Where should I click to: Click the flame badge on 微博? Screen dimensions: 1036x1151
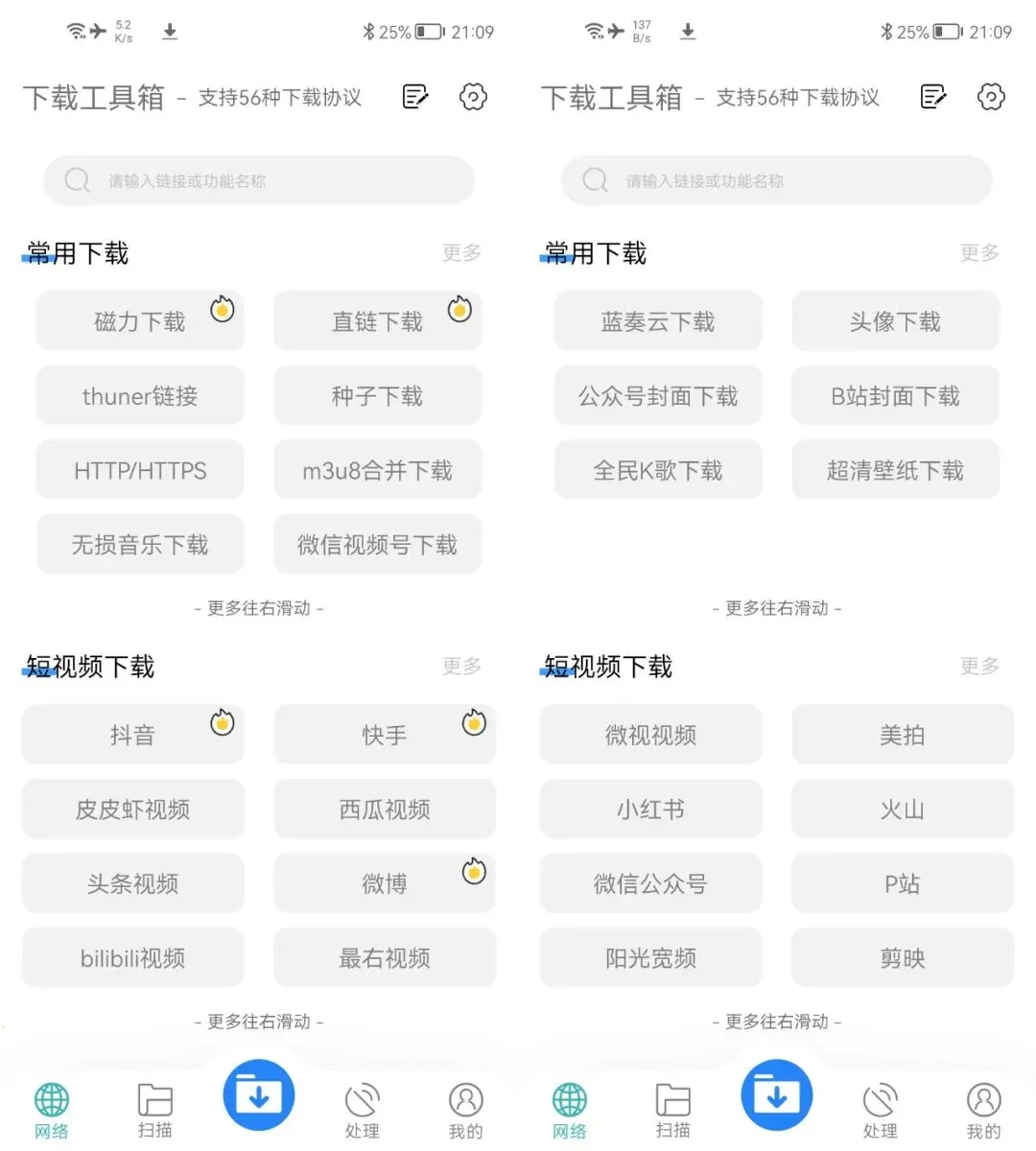tap(473, 872)
